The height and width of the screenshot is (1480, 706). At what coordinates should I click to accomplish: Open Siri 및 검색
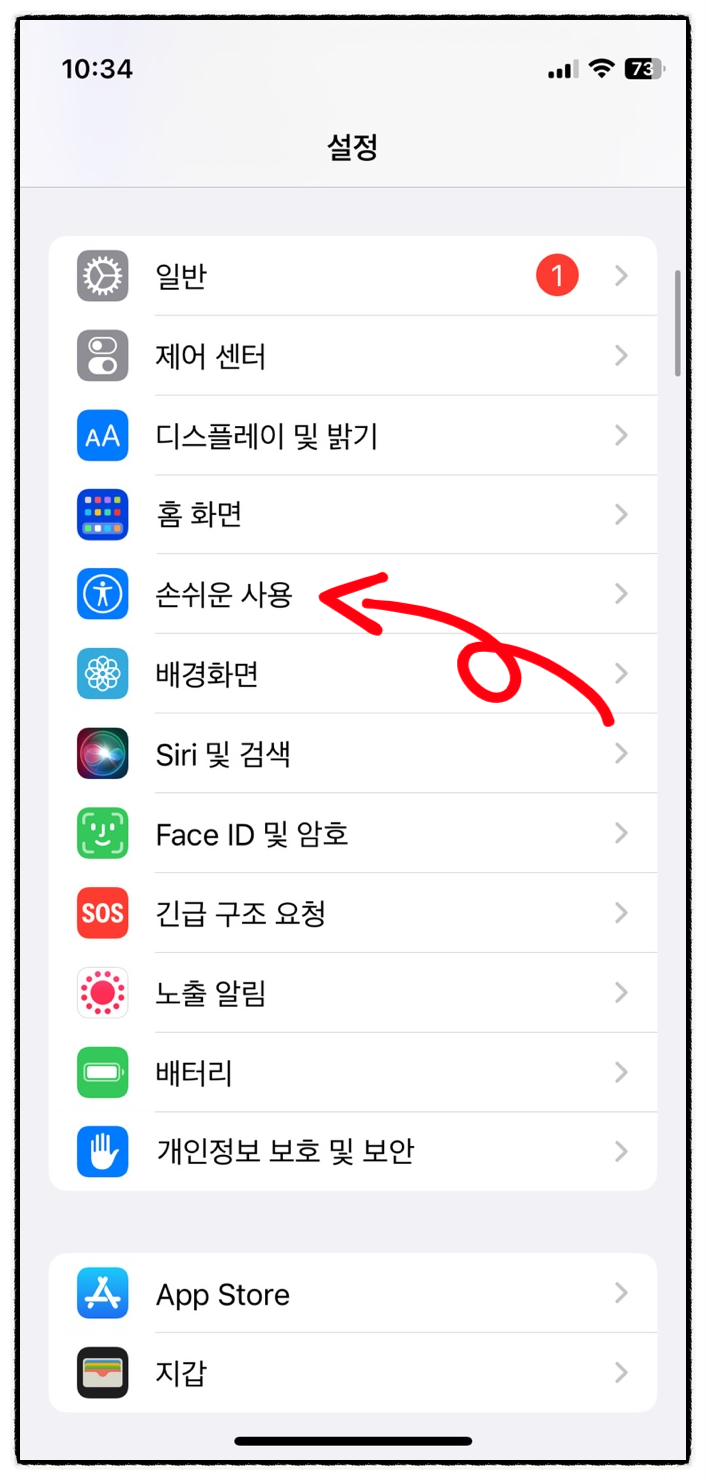click(353, 753)
